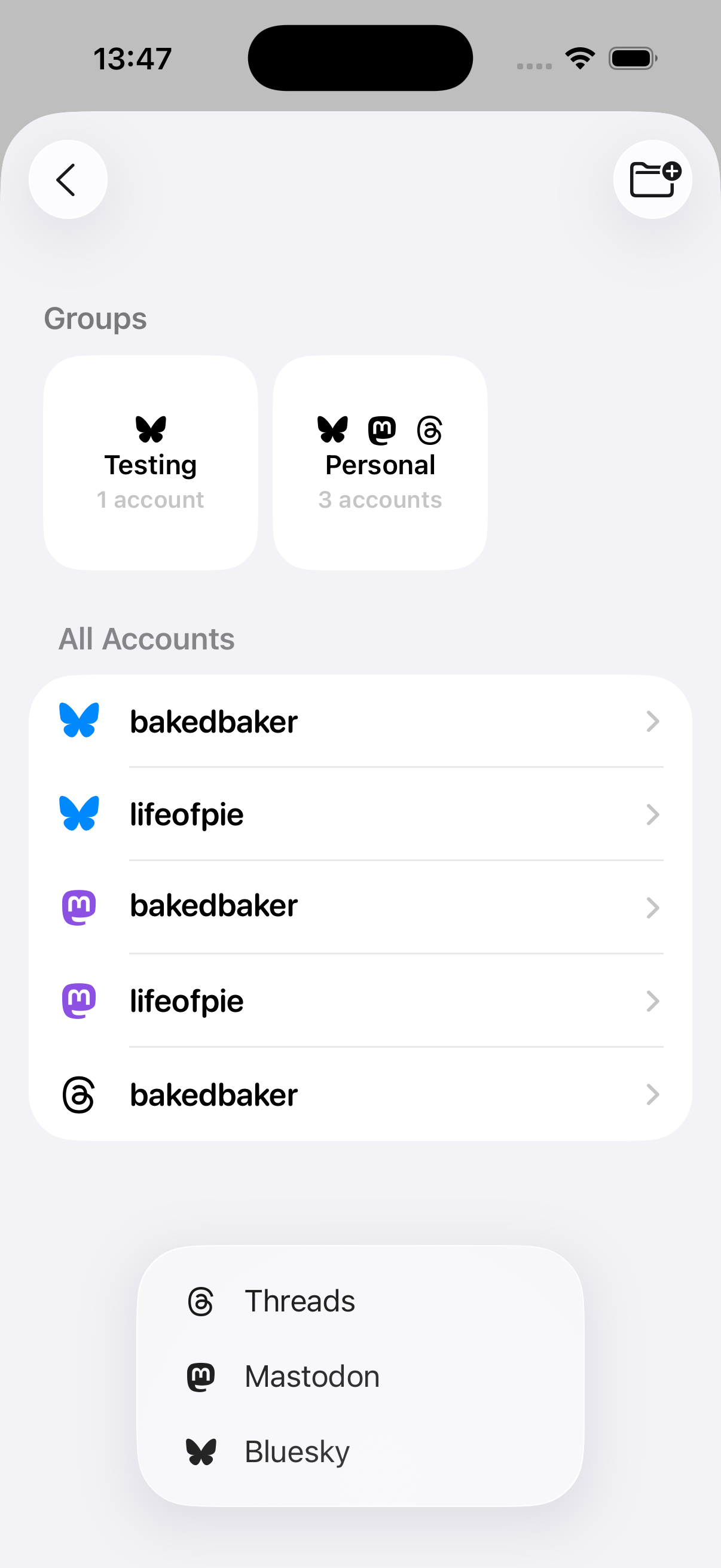
Task: Click the create new group folder icon
Action: pyautogui.click(x=652, y=179)
